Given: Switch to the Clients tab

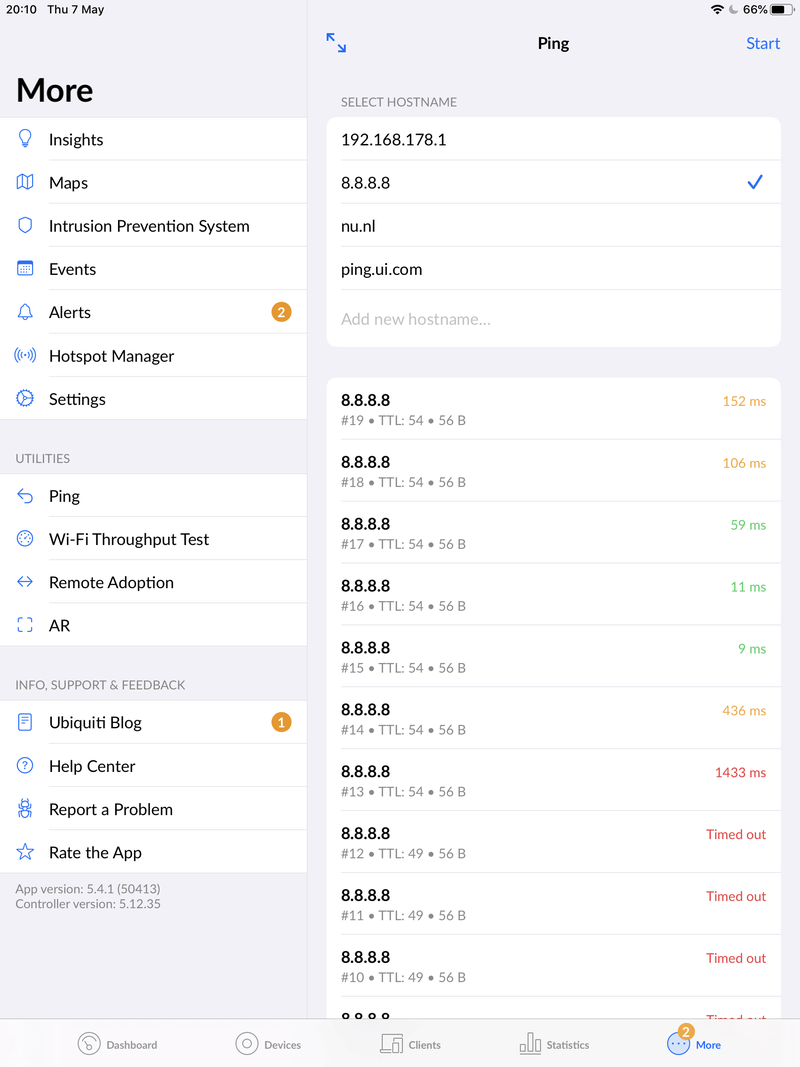Looking at the screenshot, I should tap(411, 1044).
